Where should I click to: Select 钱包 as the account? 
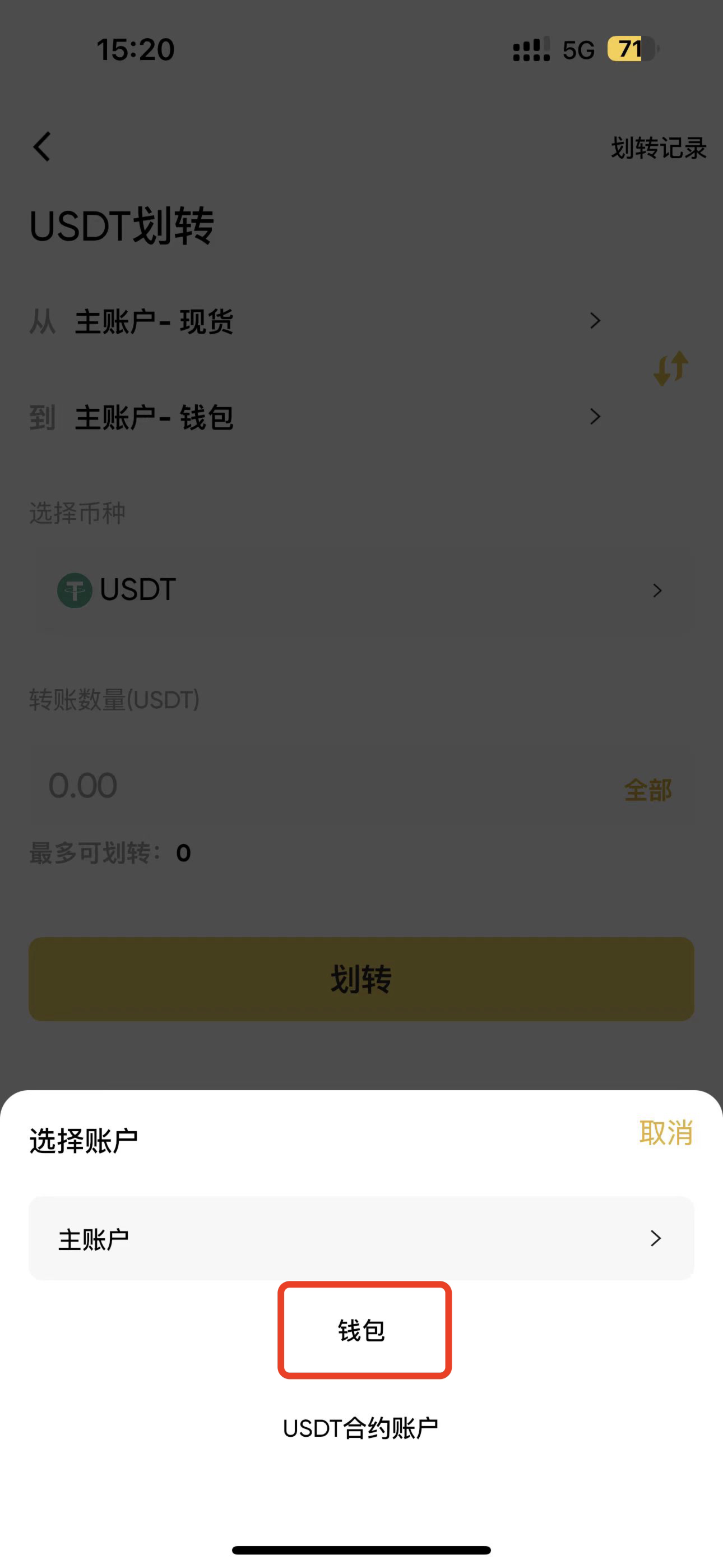[361, 1331]
